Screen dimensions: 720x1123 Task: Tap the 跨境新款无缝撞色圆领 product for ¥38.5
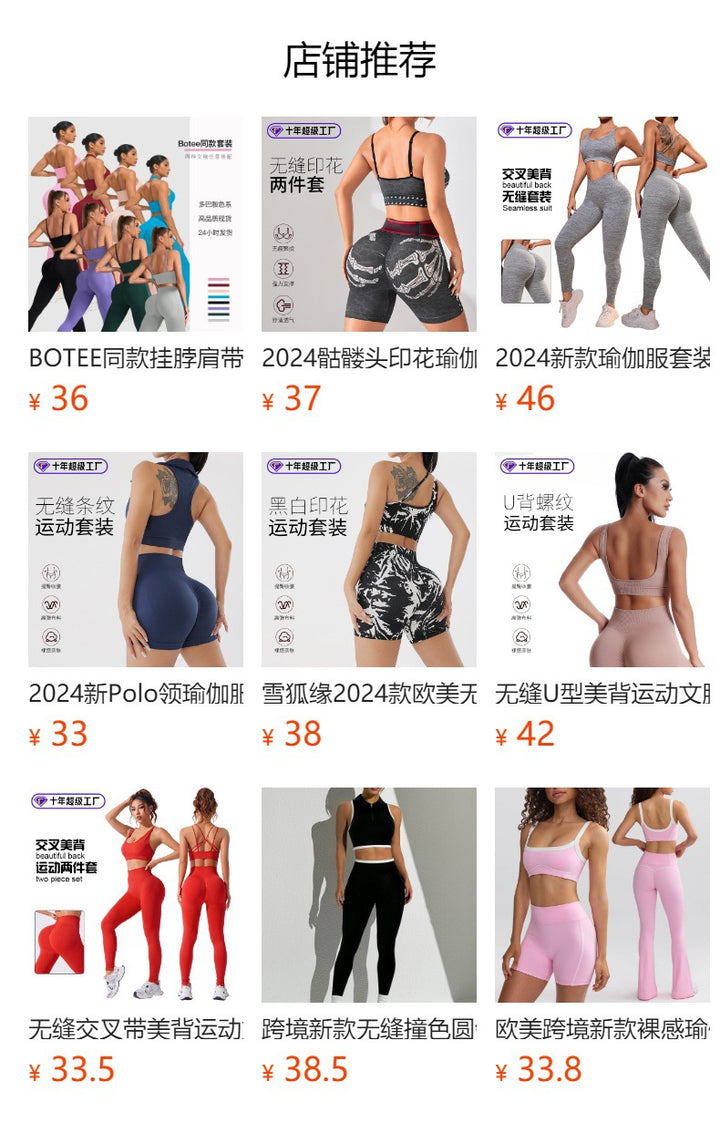tap(369, 895)
